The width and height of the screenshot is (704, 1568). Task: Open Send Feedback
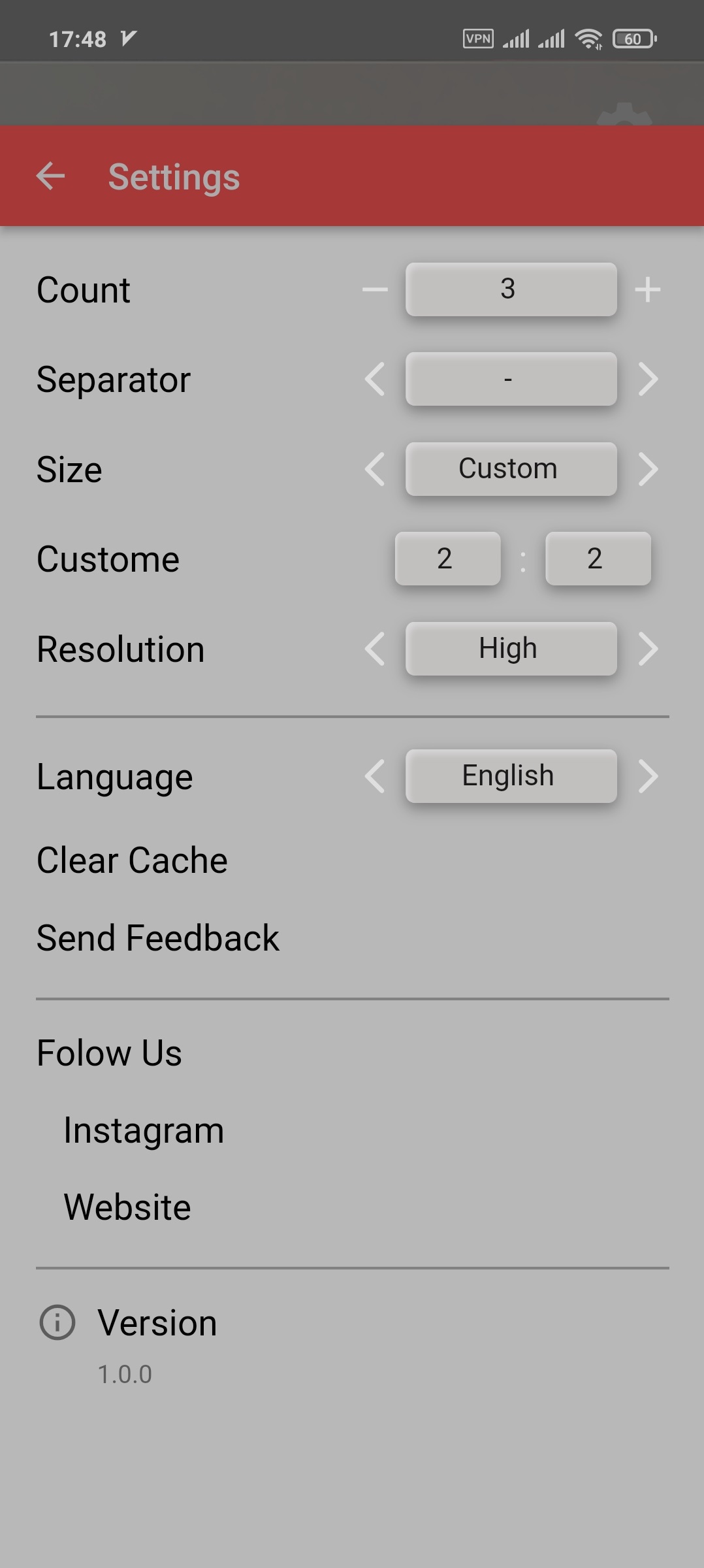click(x=158, y=938)
